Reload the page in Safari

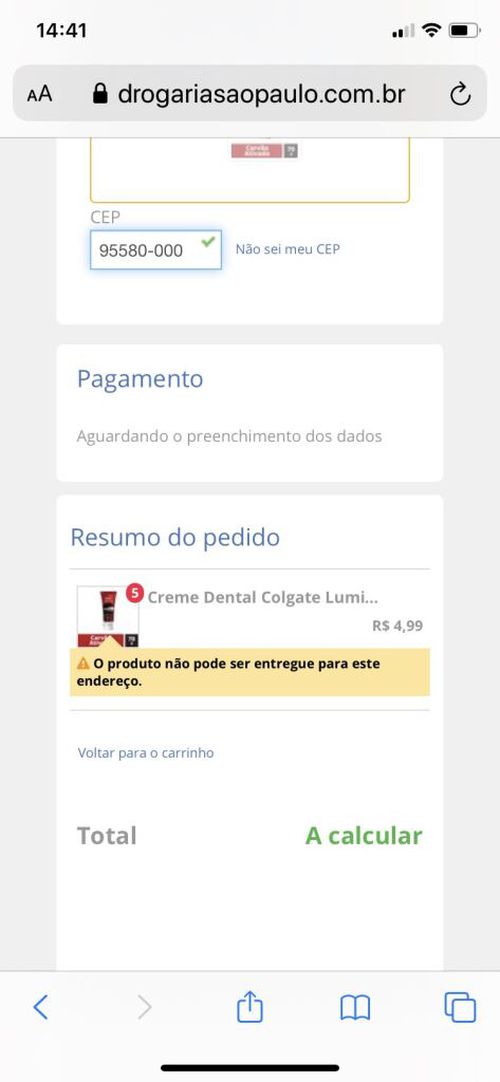(x=460, y=94)
